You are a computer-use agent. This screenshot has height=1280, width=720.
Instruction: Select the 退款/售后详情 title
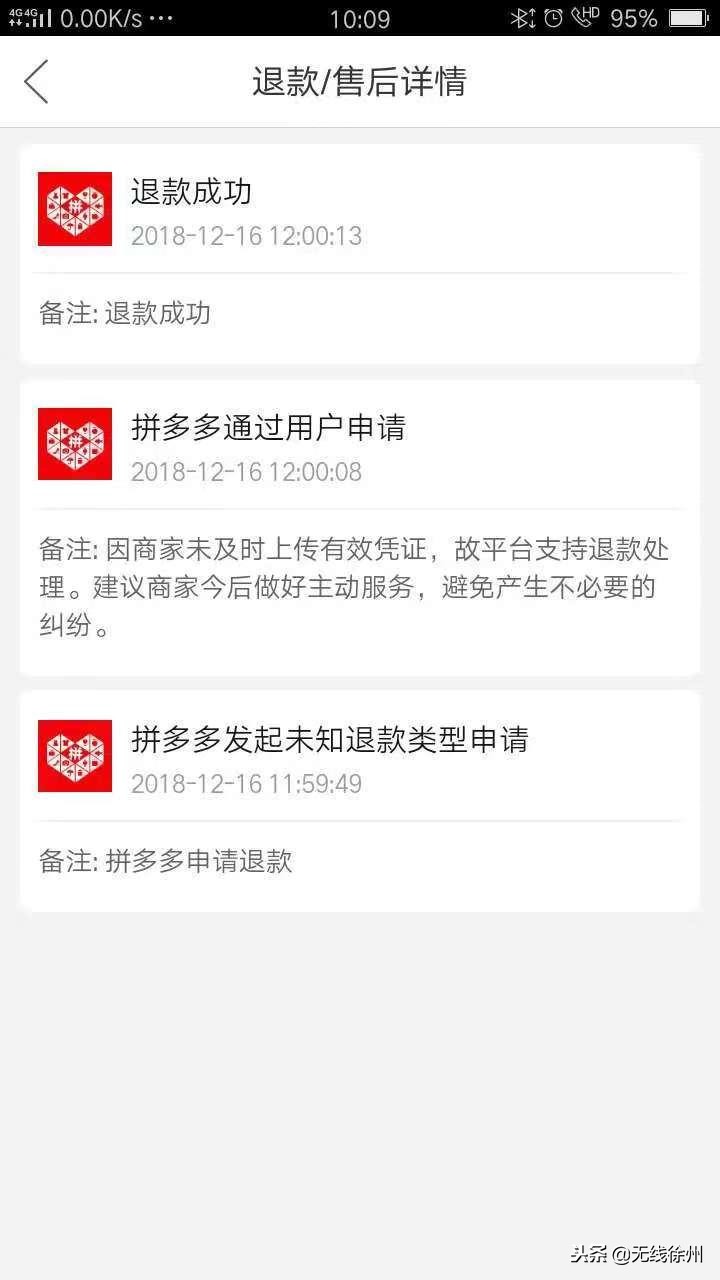[360, 82]
